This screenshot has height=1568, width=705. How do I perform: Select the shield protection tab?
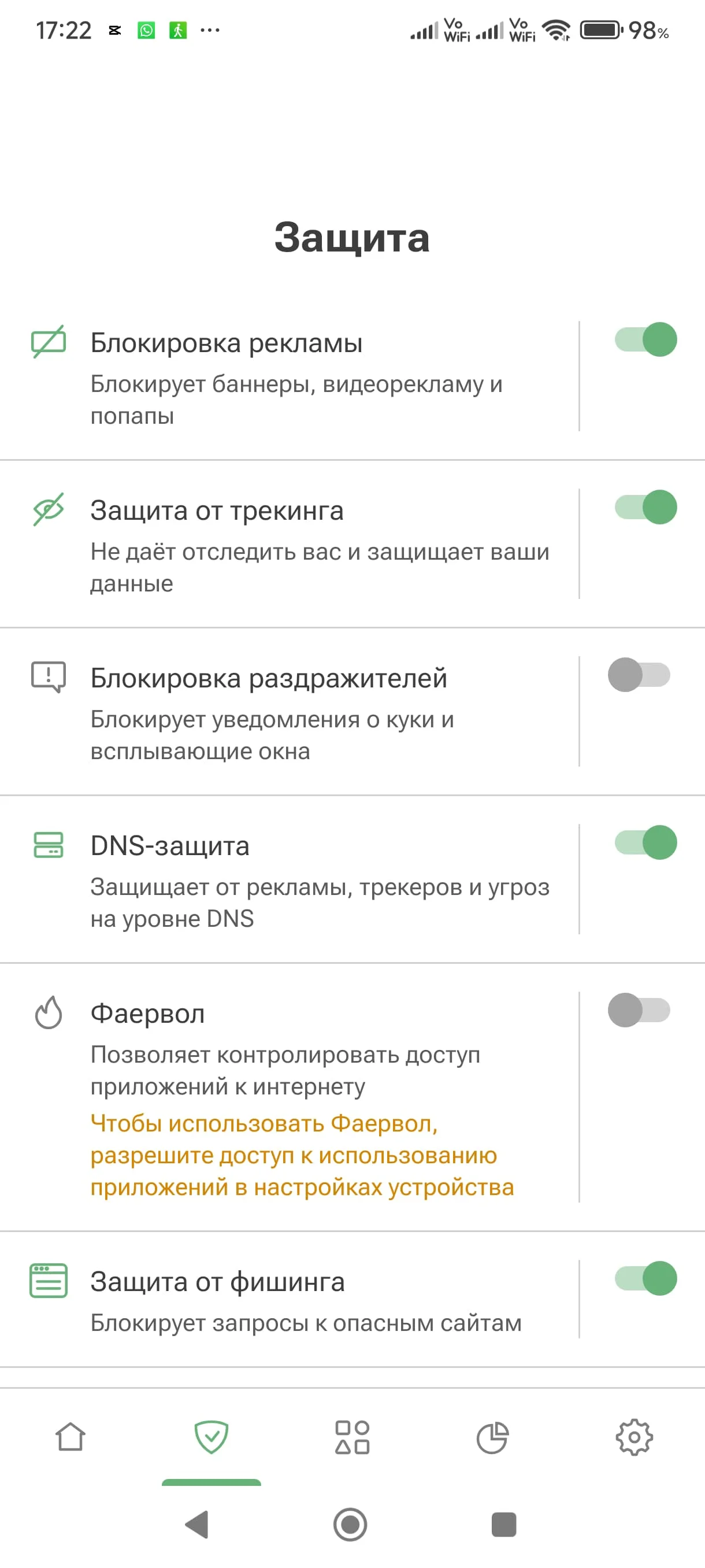(x=211, y=1437)
